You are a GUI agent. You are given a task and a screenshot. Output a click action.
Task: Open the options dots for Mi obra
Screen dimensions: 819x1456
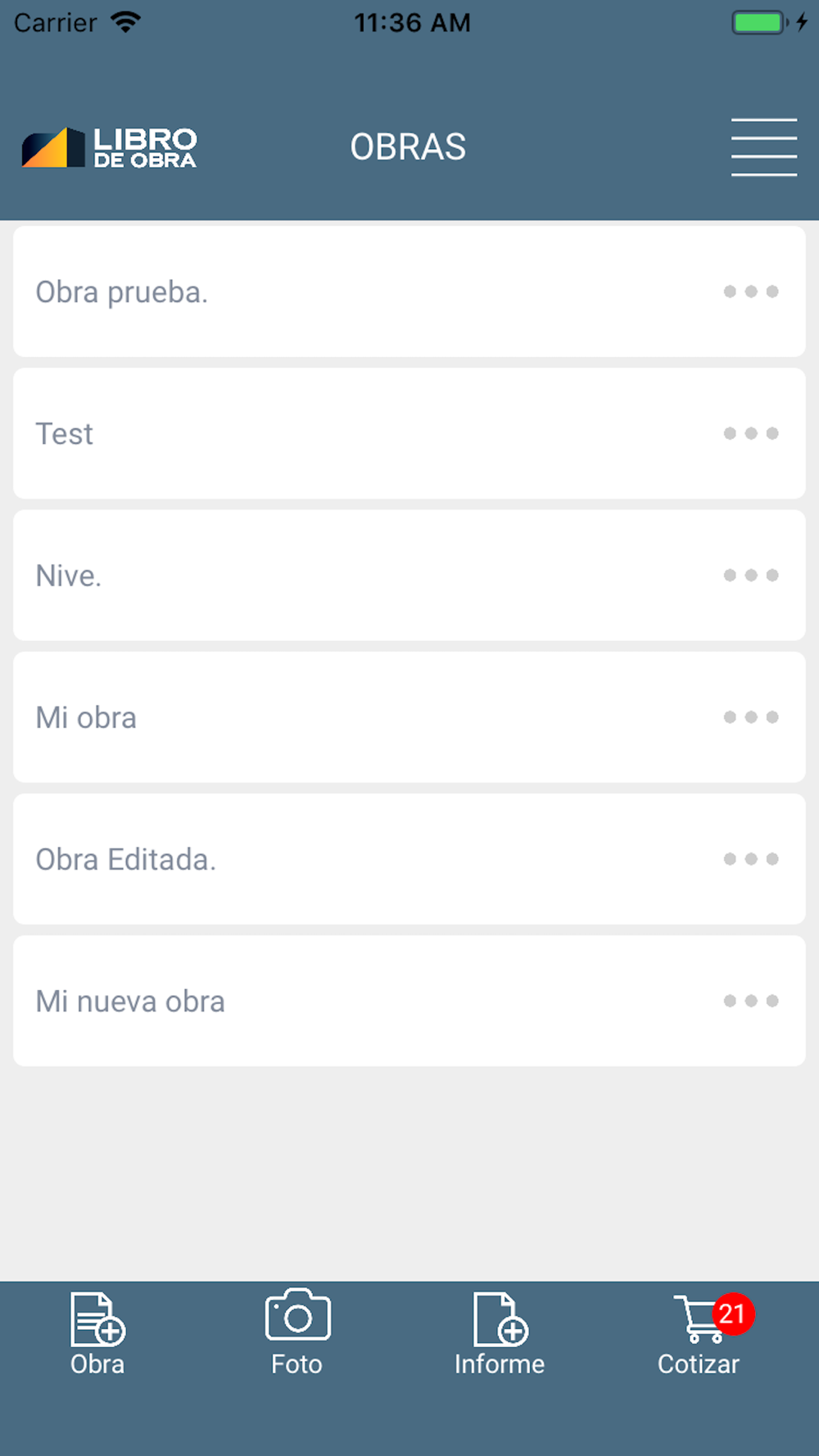tap(751, 717)
